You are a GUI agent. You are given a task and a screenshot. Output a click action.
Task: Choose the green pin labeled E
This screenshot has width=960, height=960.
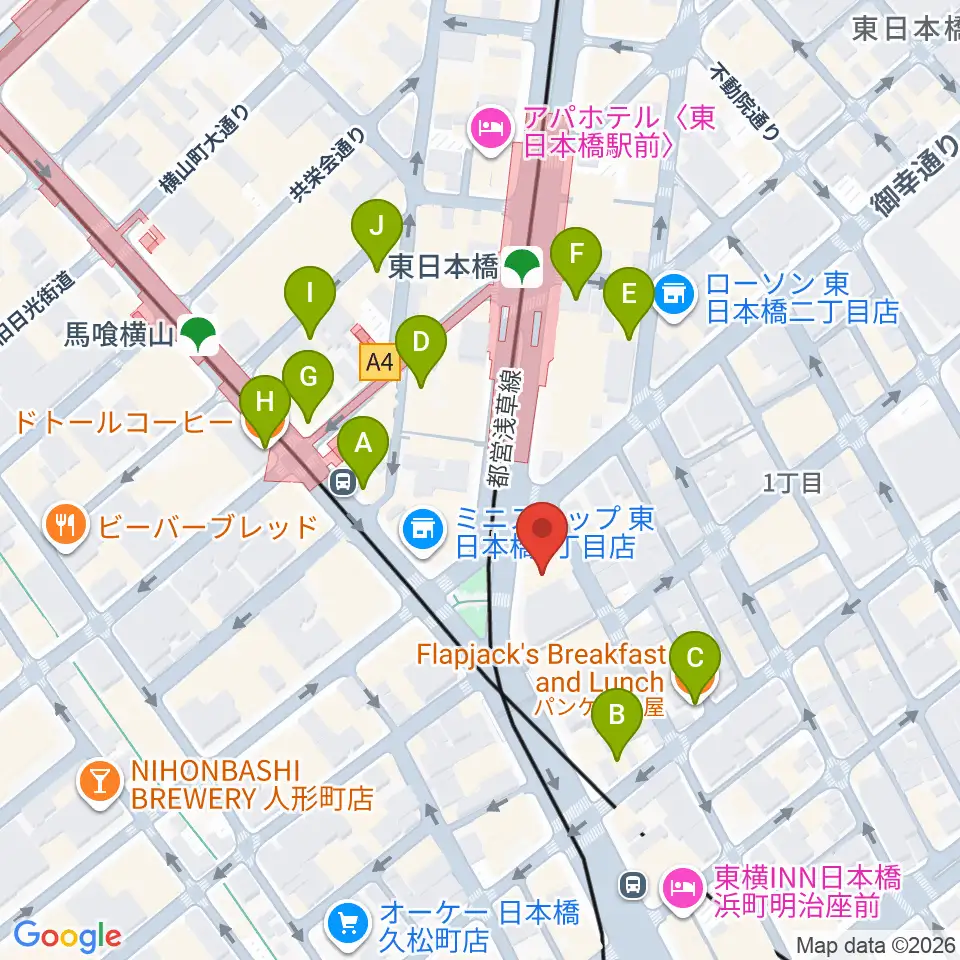click(629, 299)
